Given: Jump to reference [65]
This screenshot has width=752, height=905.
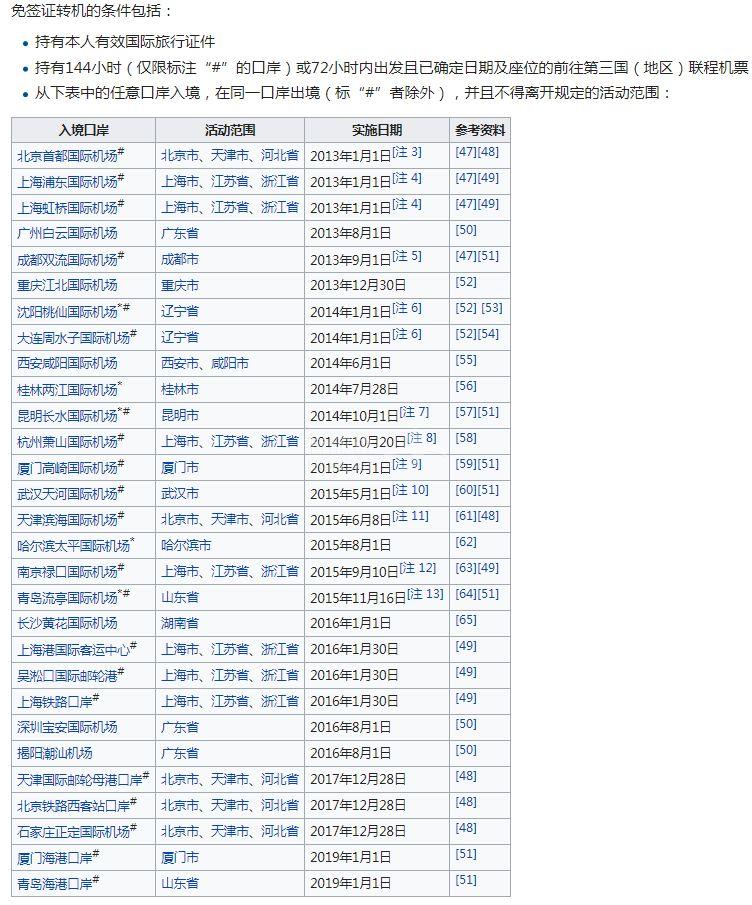Looking at the screenshot, I should point(466,620).
